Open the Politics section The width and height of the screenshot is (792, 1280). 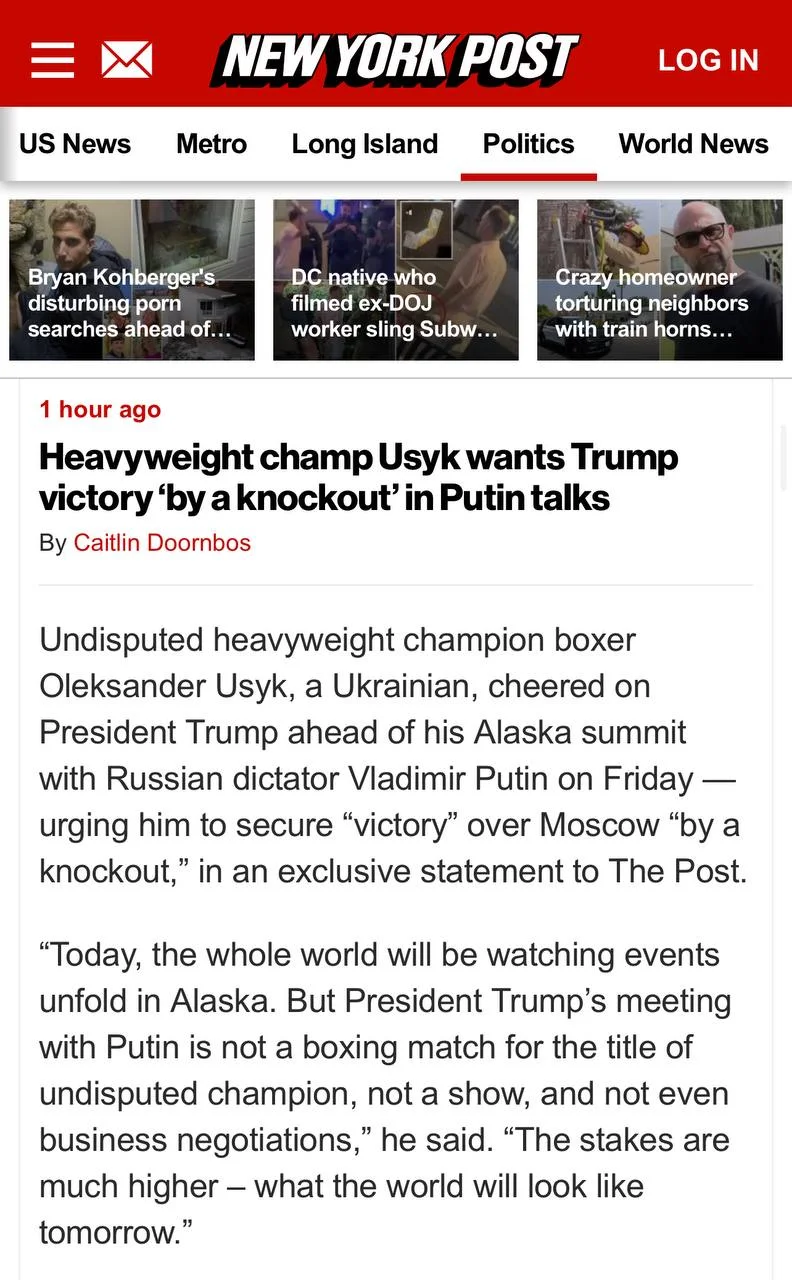[x=528, y=144]
